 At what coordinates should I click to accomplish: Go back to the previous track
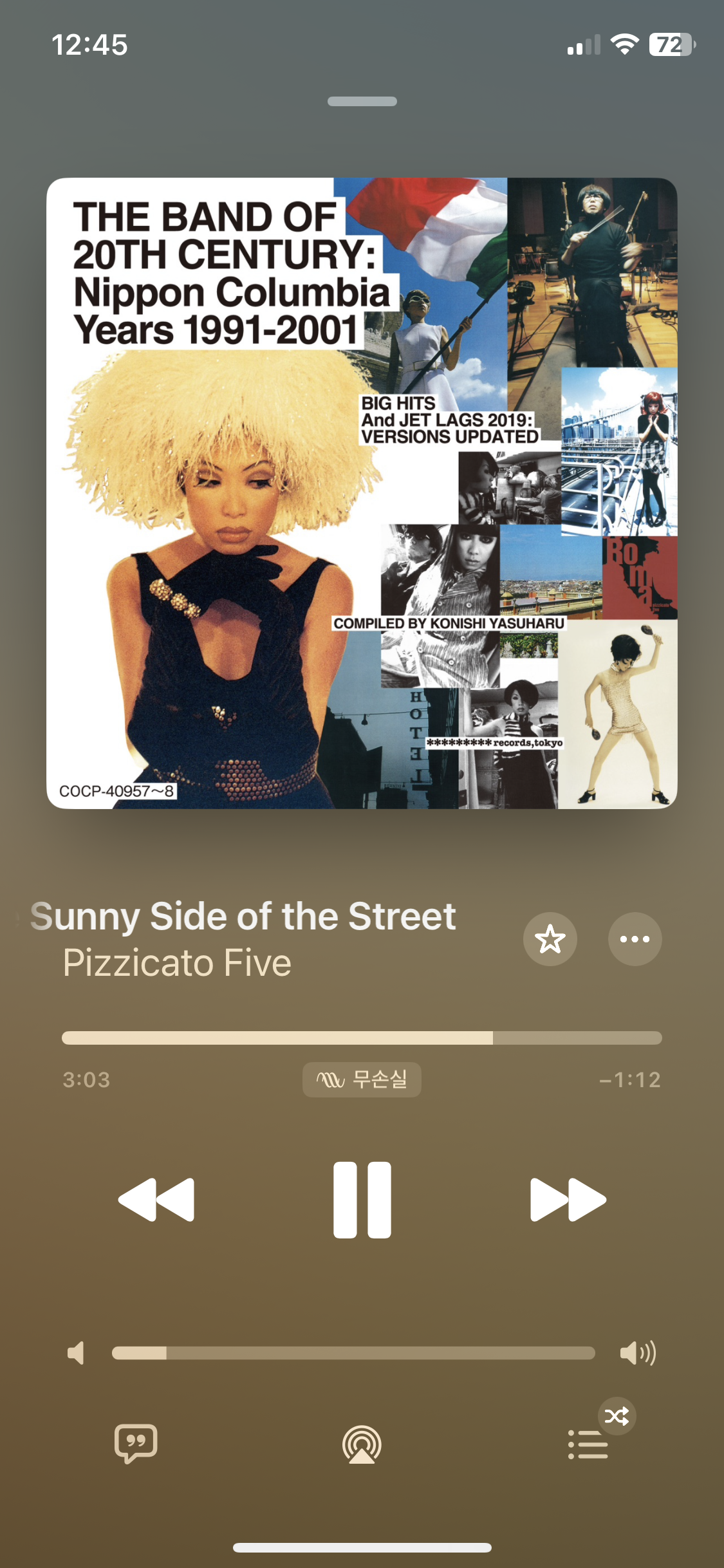point(156,1200)
